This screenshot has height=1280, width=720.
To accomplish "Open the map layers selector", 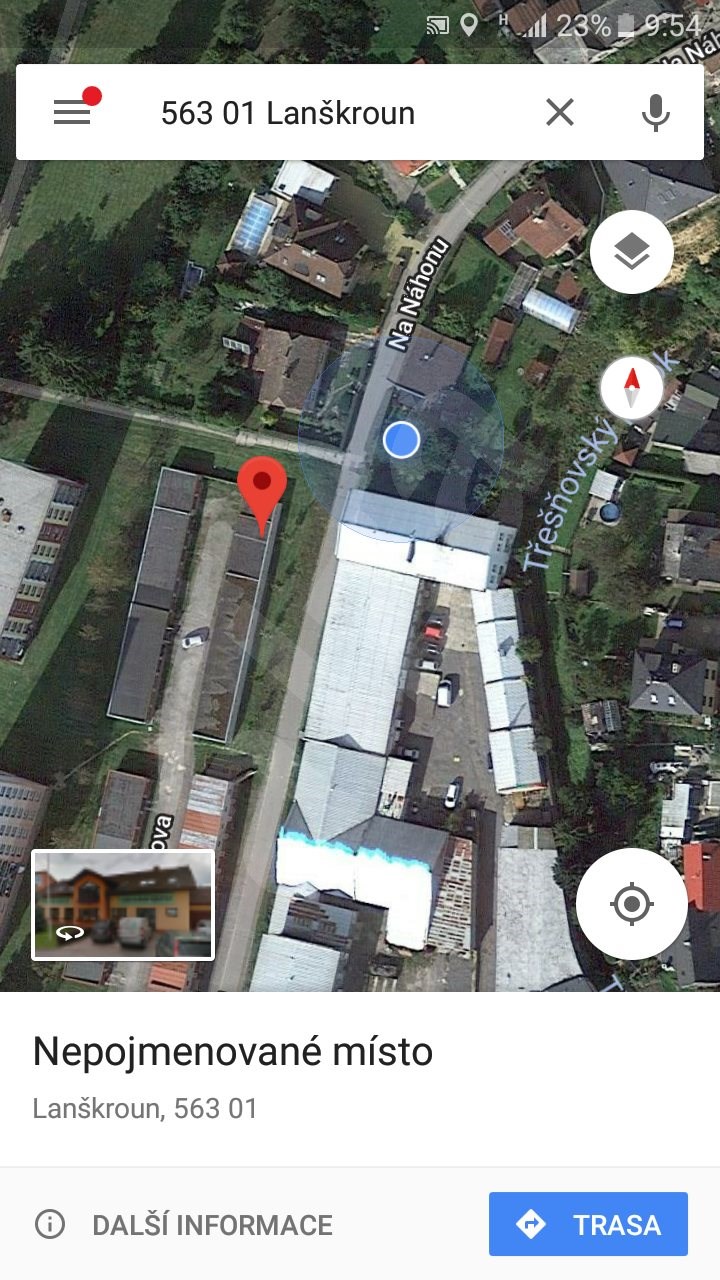I will pyautogui.click(x=632, y=252).
